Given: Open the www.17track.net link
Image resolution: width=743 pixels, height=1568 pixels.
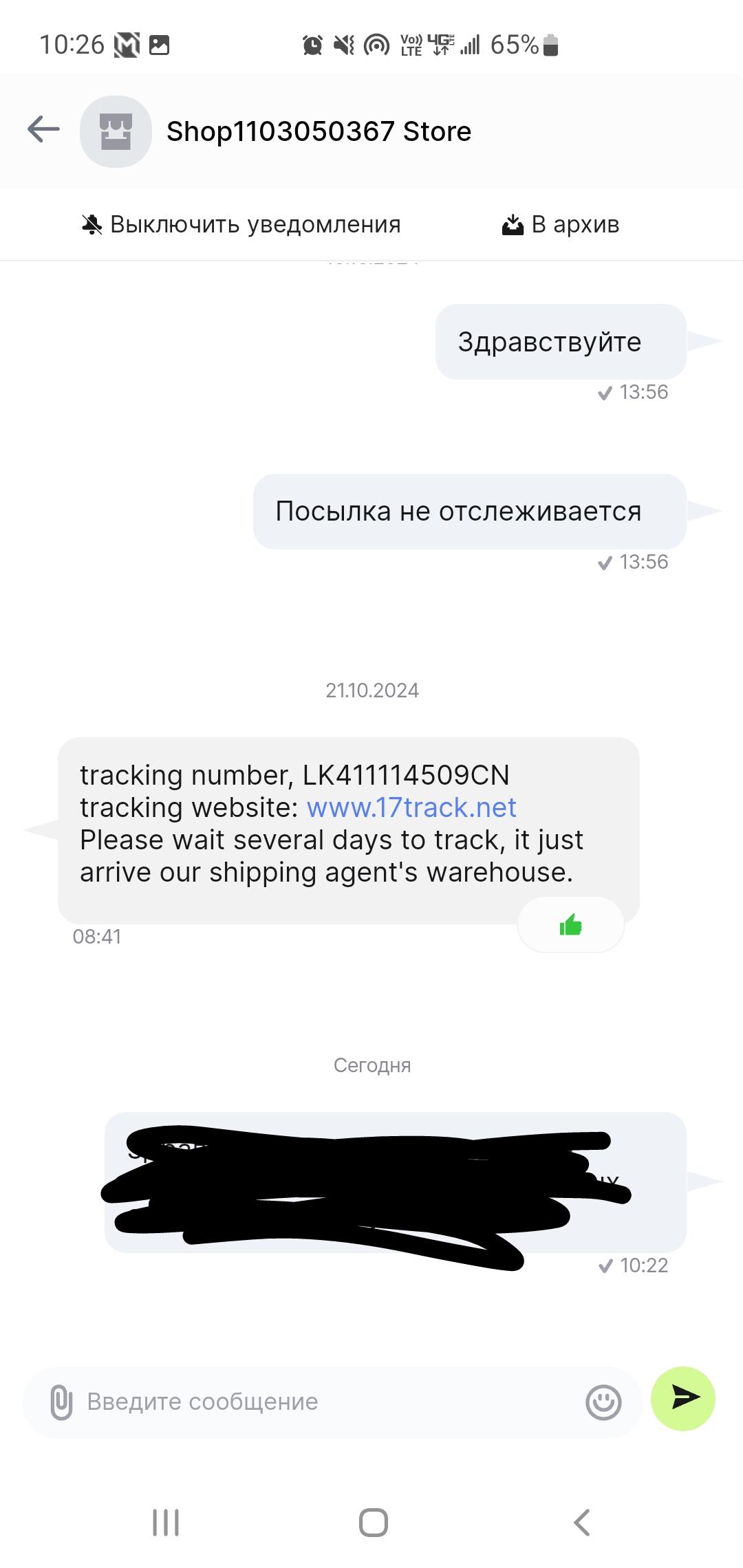Looking at the screenshot, I should [411, 807].
